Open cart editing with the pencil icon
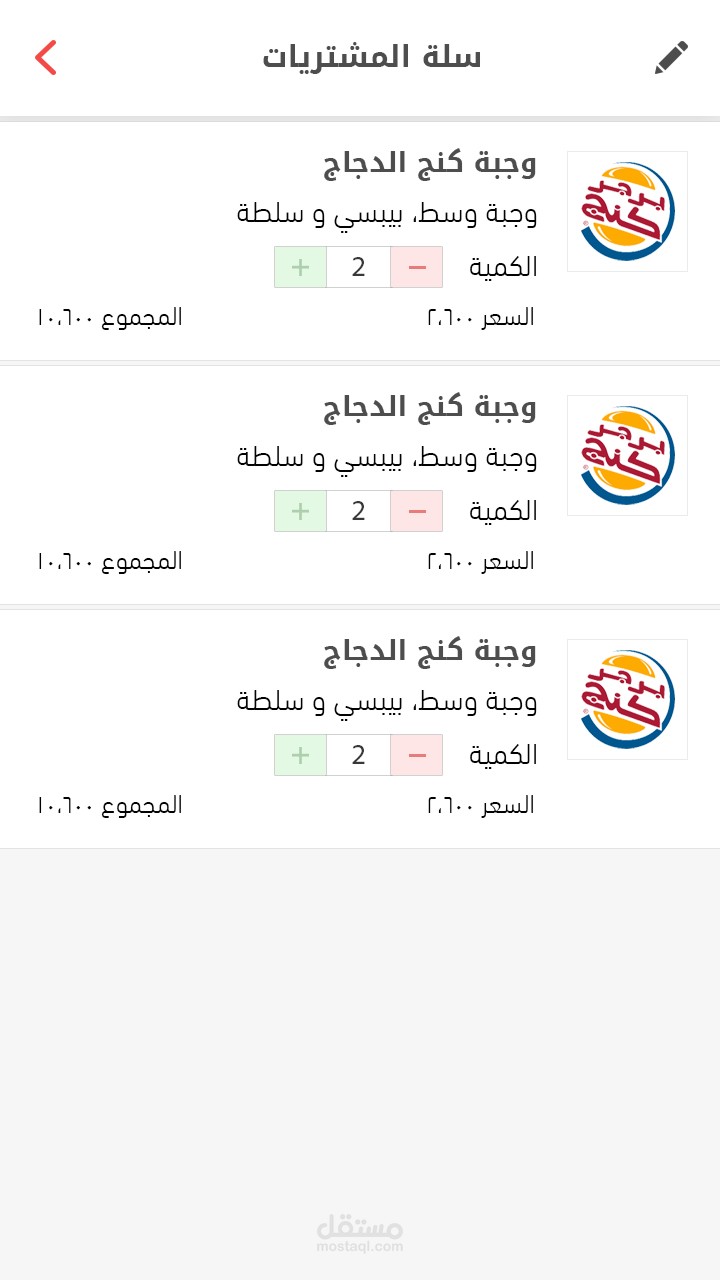 tap(671, 58)
